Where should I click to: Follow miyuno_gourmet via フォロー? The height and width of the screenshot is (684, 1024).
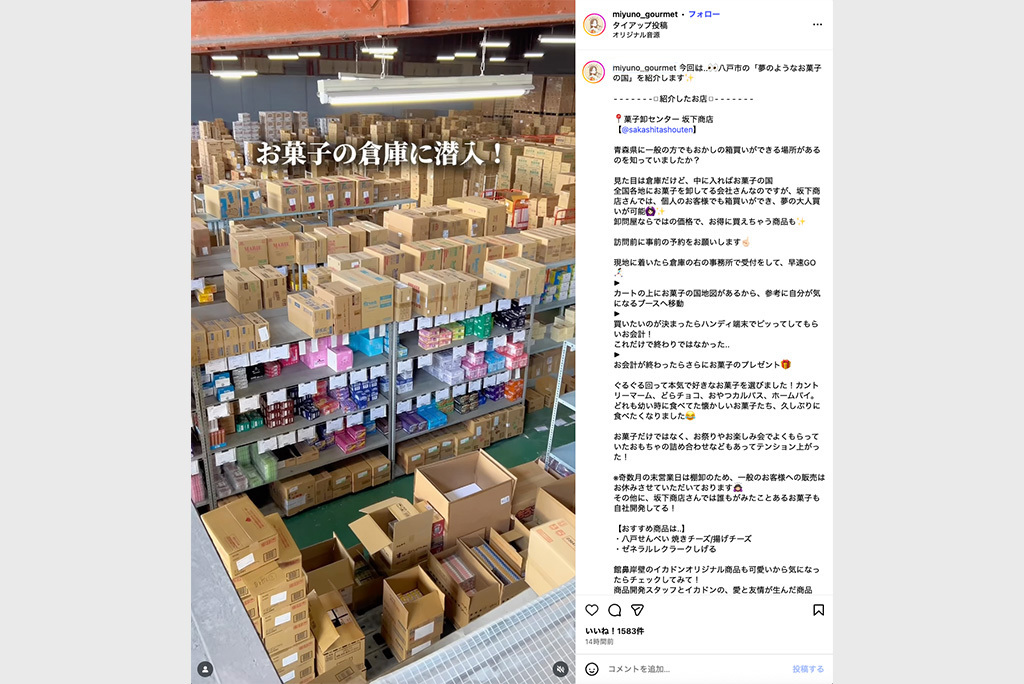tap(704, 15)
